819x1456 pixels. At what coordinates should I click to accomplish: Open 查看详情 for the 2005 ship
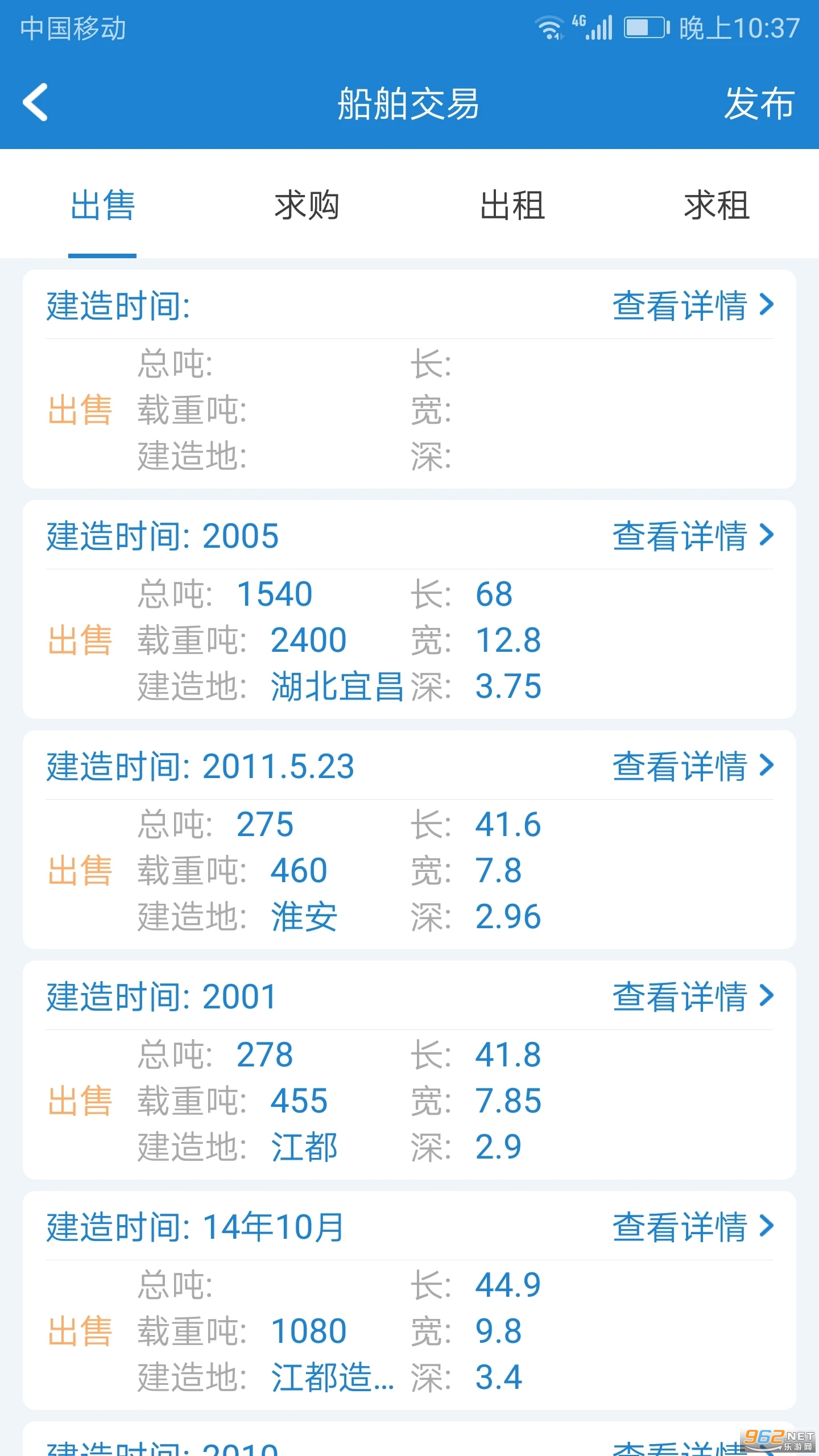[693, 536]
